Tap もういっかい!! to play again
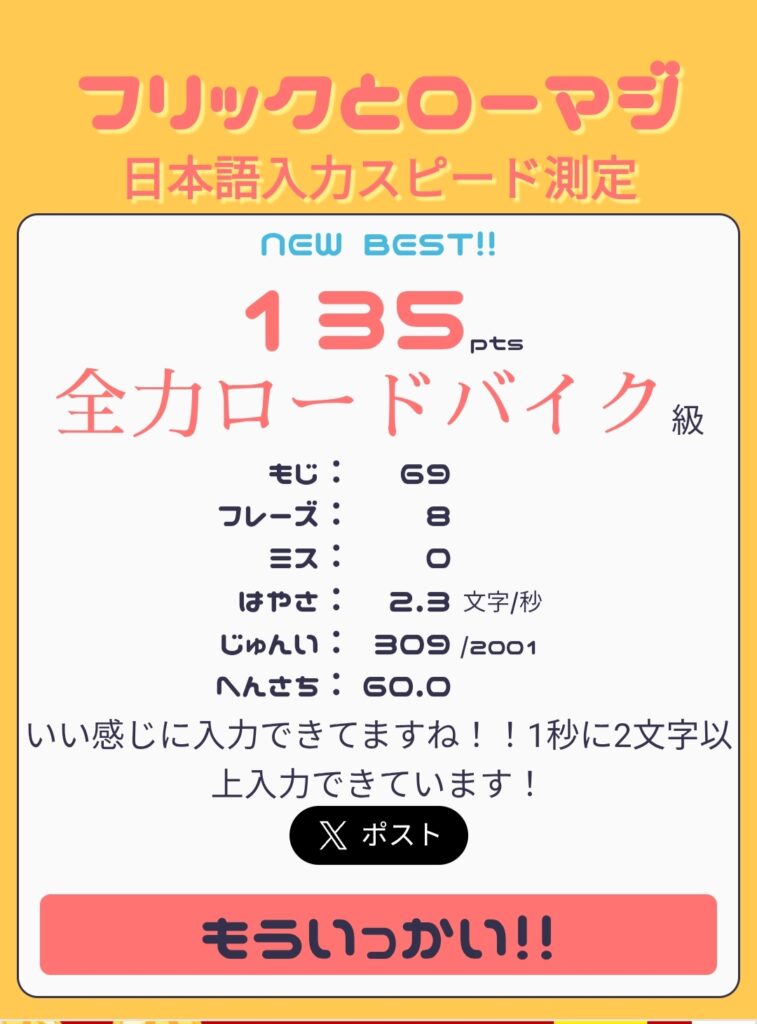Viewport: 757px width, 1024px height. 378,935
